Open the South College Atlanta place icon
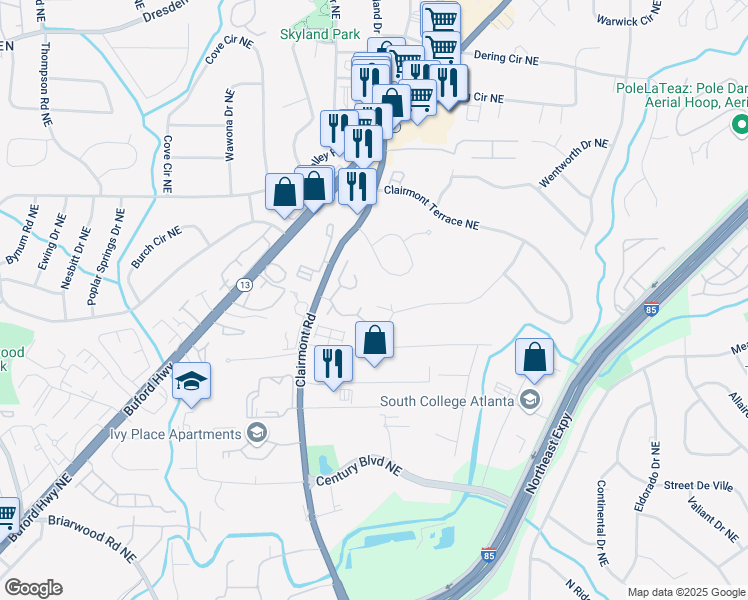This screenshot has width=748, height=600. pyautogui.click(x=530, y=401)
